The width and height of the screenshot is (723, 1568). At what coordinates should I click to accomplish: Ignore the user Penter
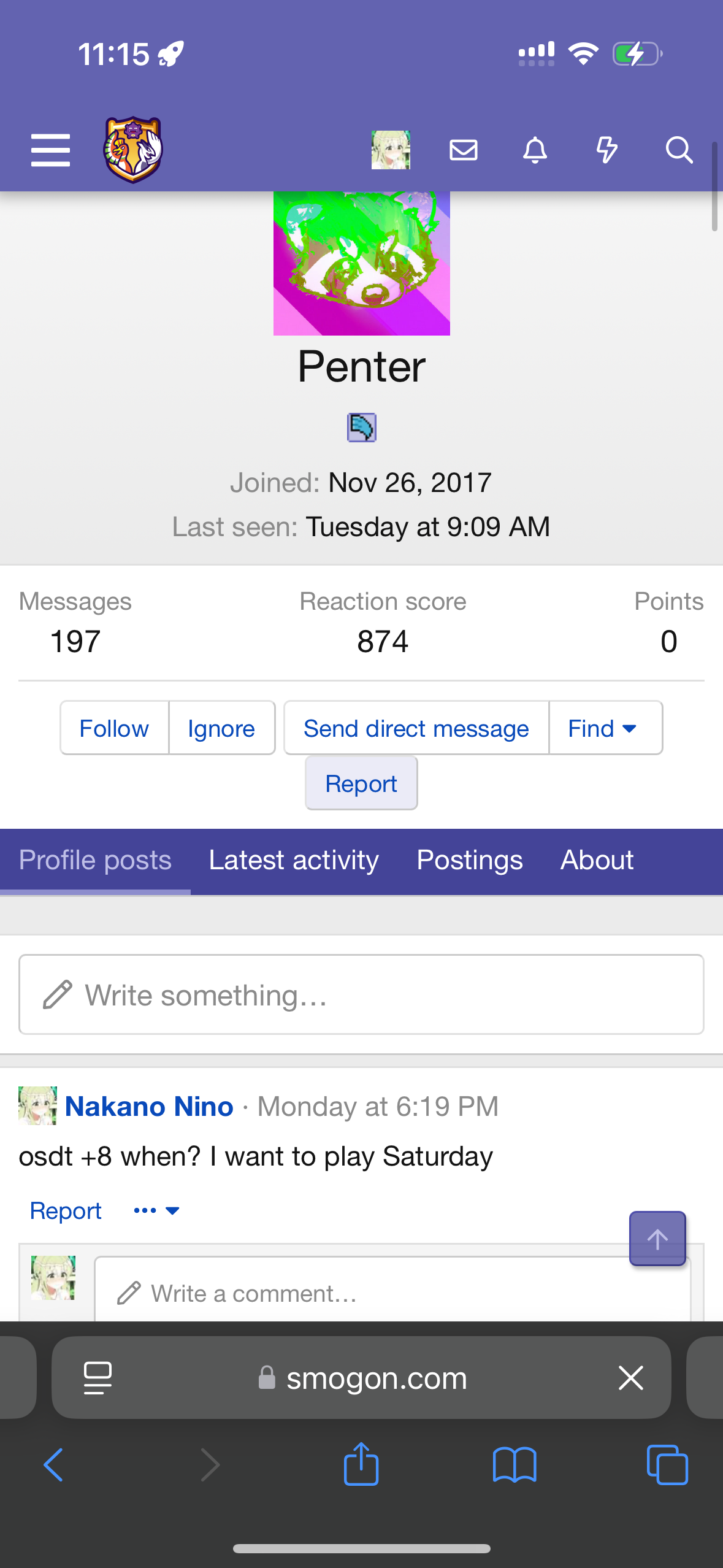[221, 728]
